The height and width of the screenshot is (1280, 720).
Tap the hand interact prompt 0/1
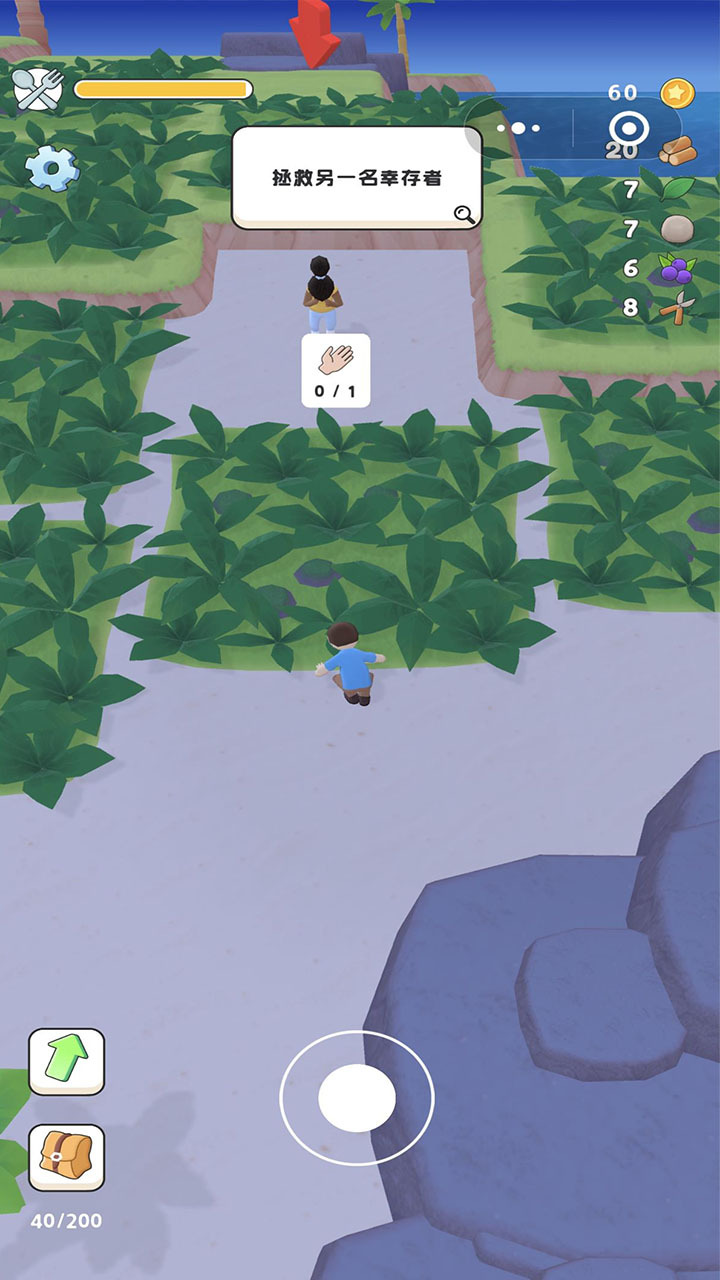(336, 370)
